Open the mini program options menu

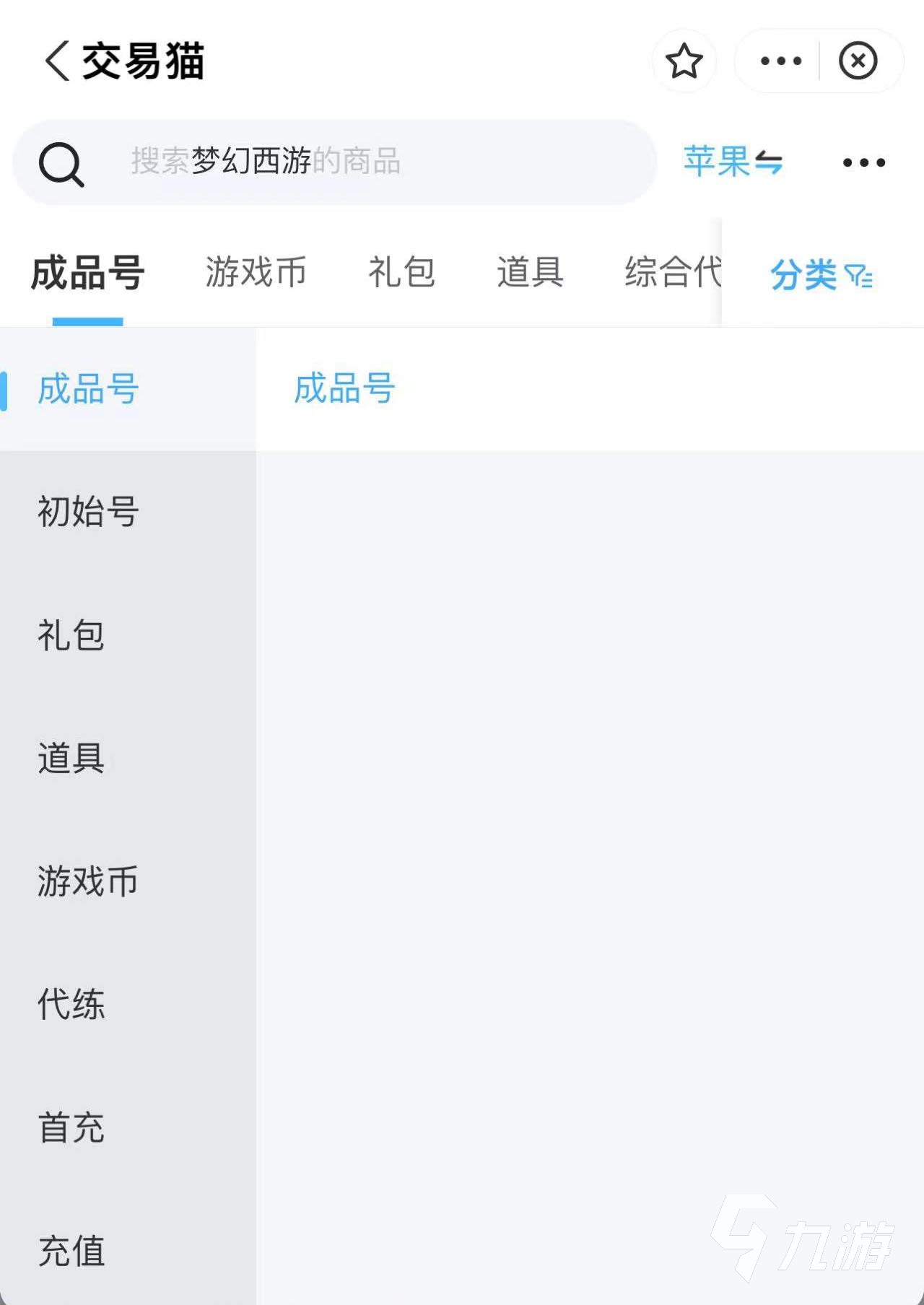pos(780,61)
